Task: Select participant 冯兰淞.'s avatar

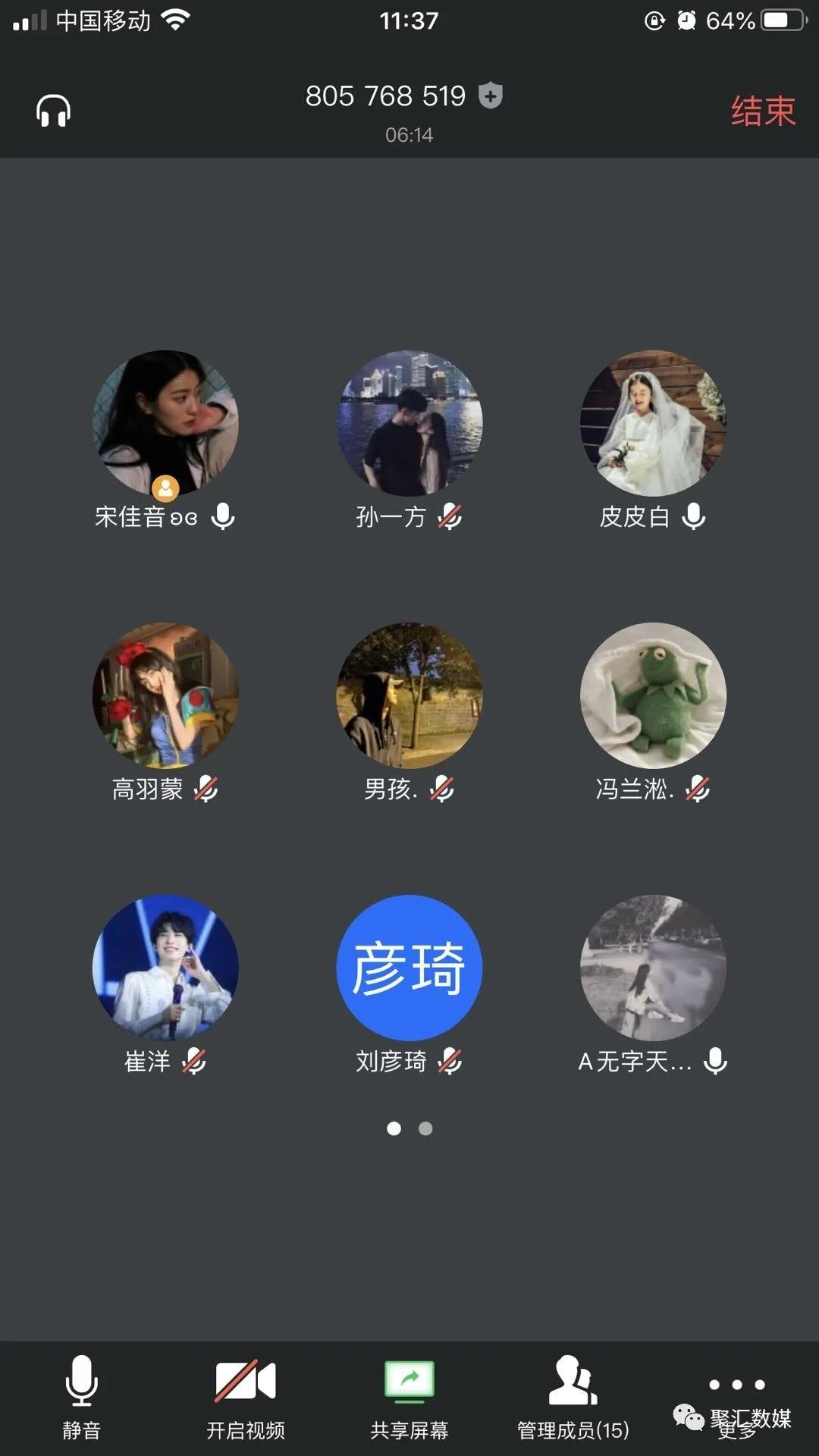Action: (x=653, y=695)
